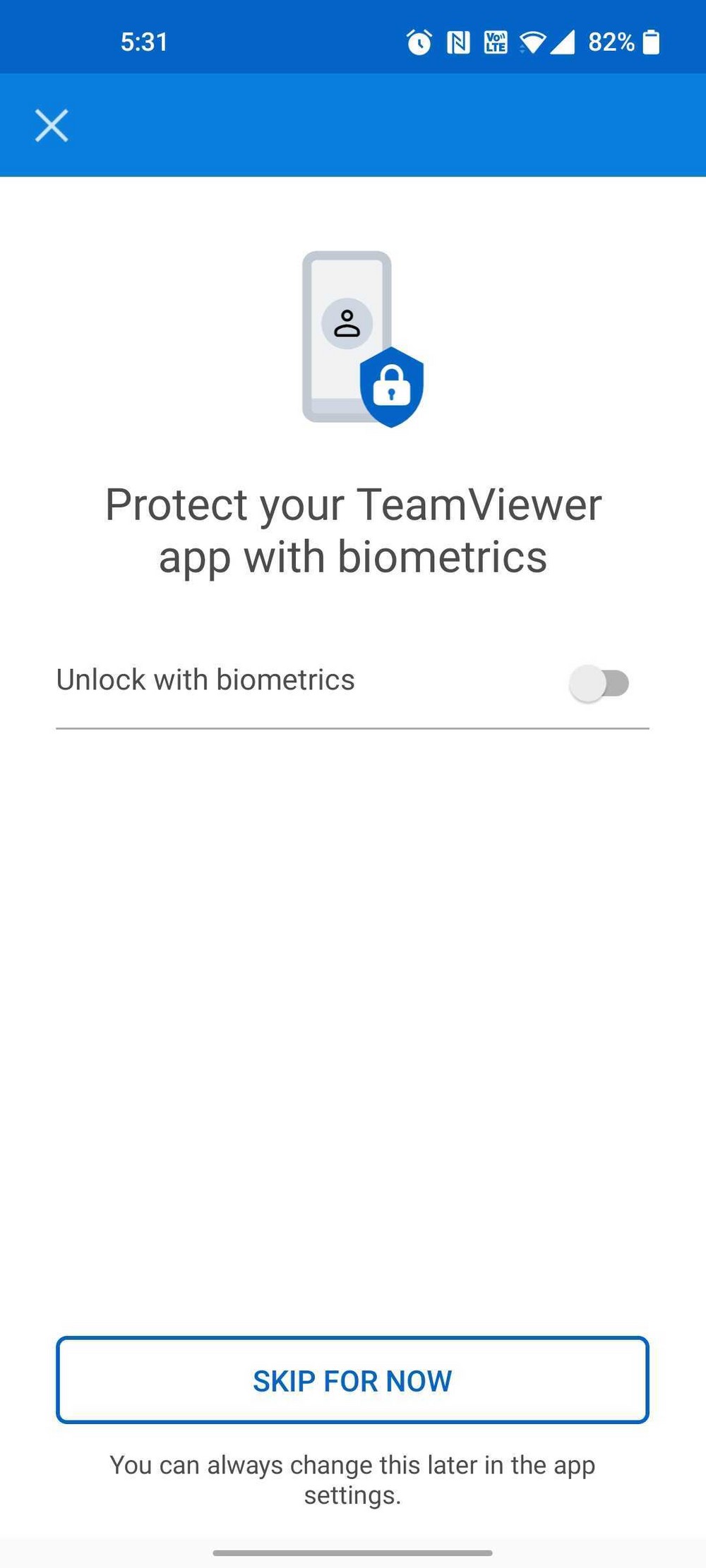The image size is (706, 1568).
Task: Enable Unlock with biometrics switch
Action: click(x=599, y=683)
